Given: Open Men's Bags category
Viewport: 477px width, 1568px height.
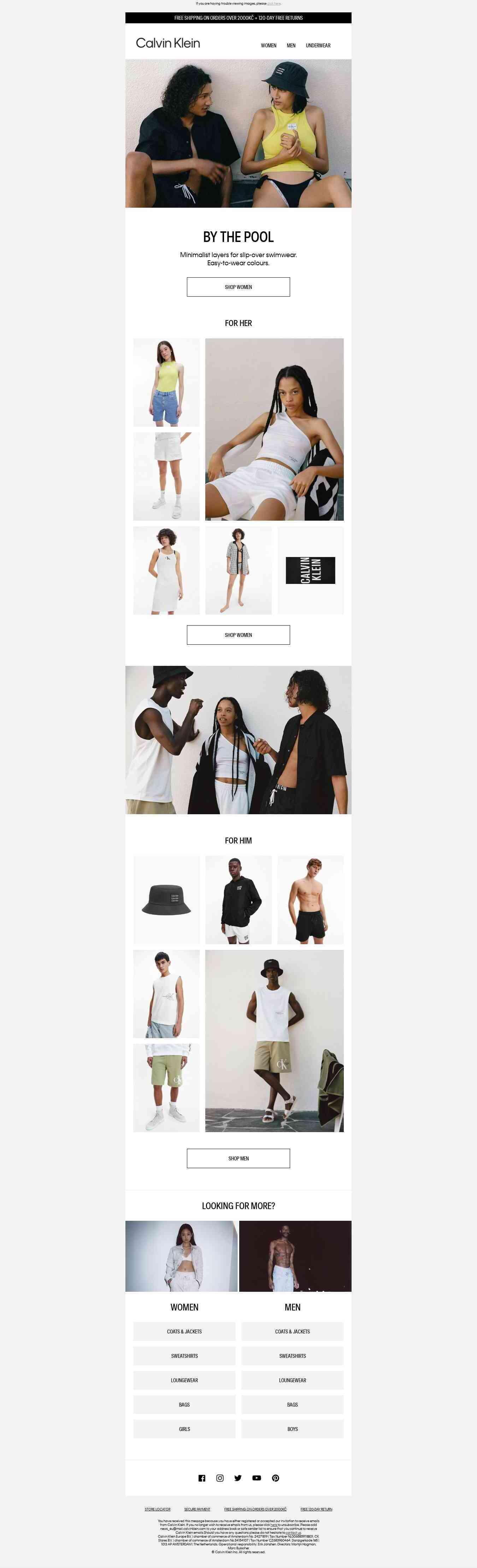Looking at the screenshot, I should [x=293, y=1404].
